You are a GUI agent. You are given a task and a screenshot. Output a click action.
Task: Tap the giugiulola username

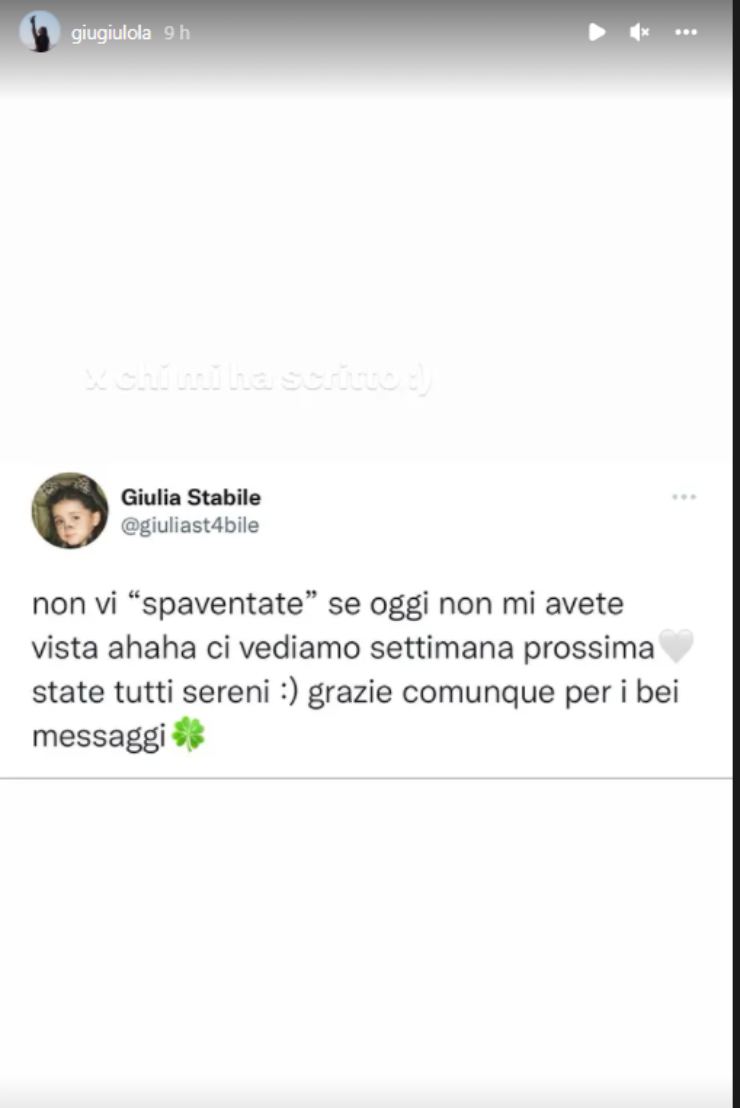[111, 33]
